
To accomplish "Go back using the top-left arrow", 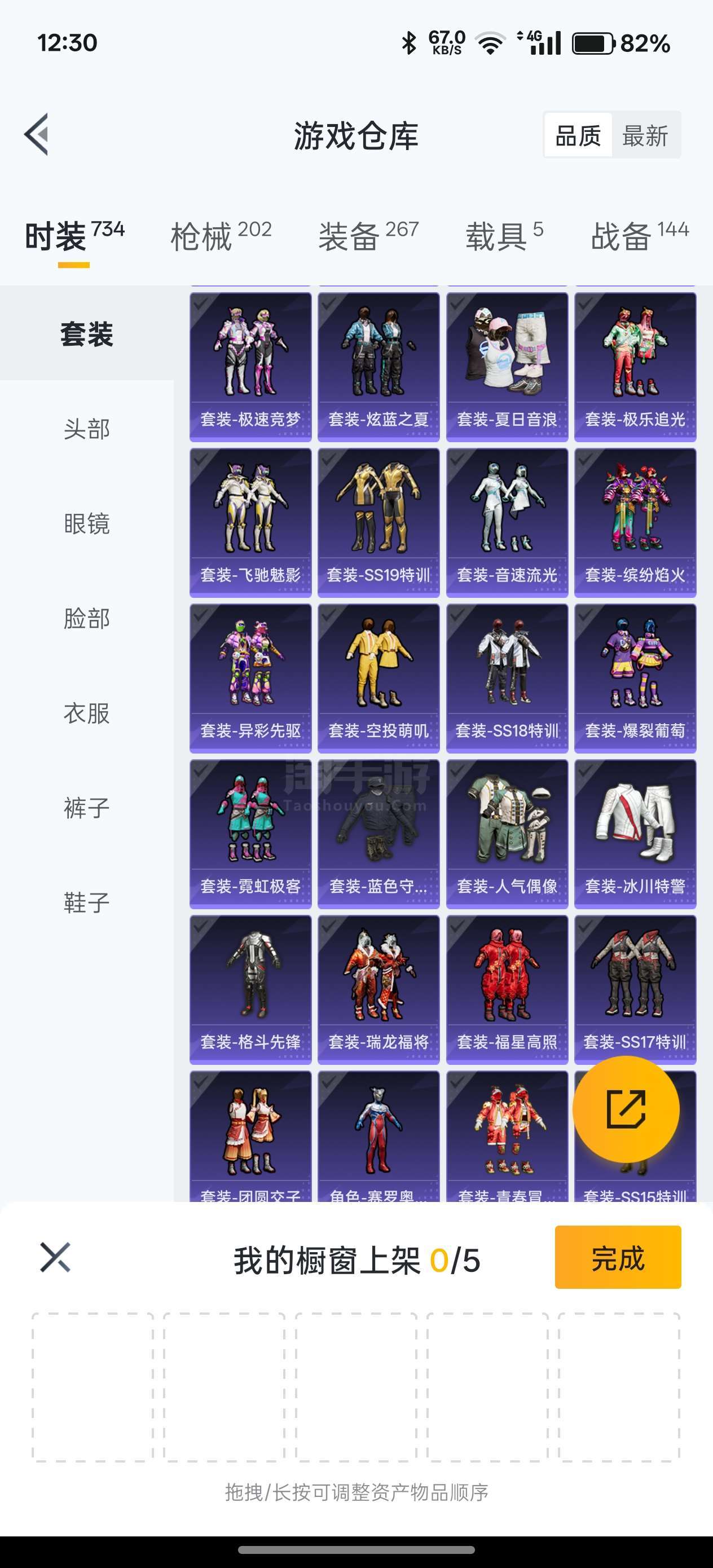I will pos(37,135).
